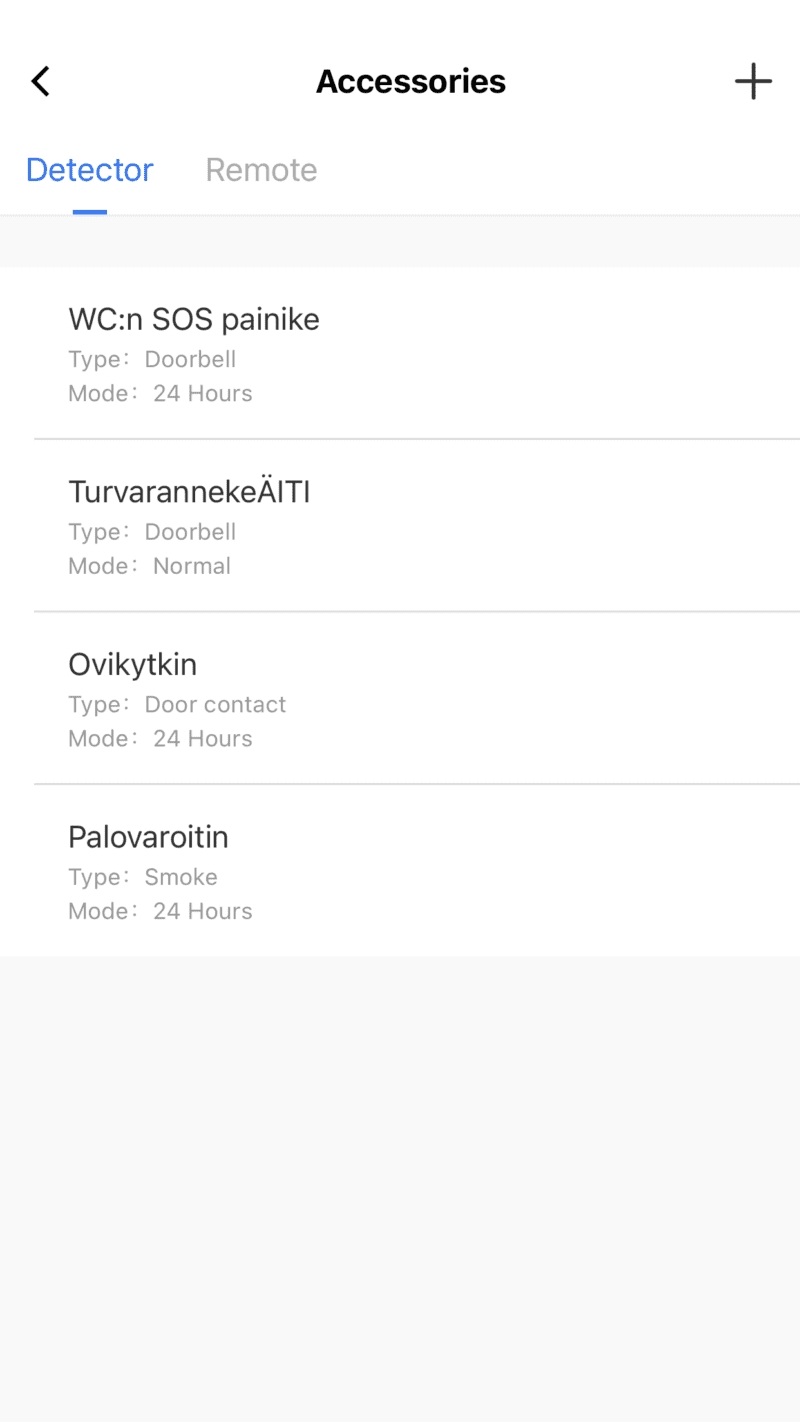
Task: Select the Detector tab
Action: pos(89,170)
